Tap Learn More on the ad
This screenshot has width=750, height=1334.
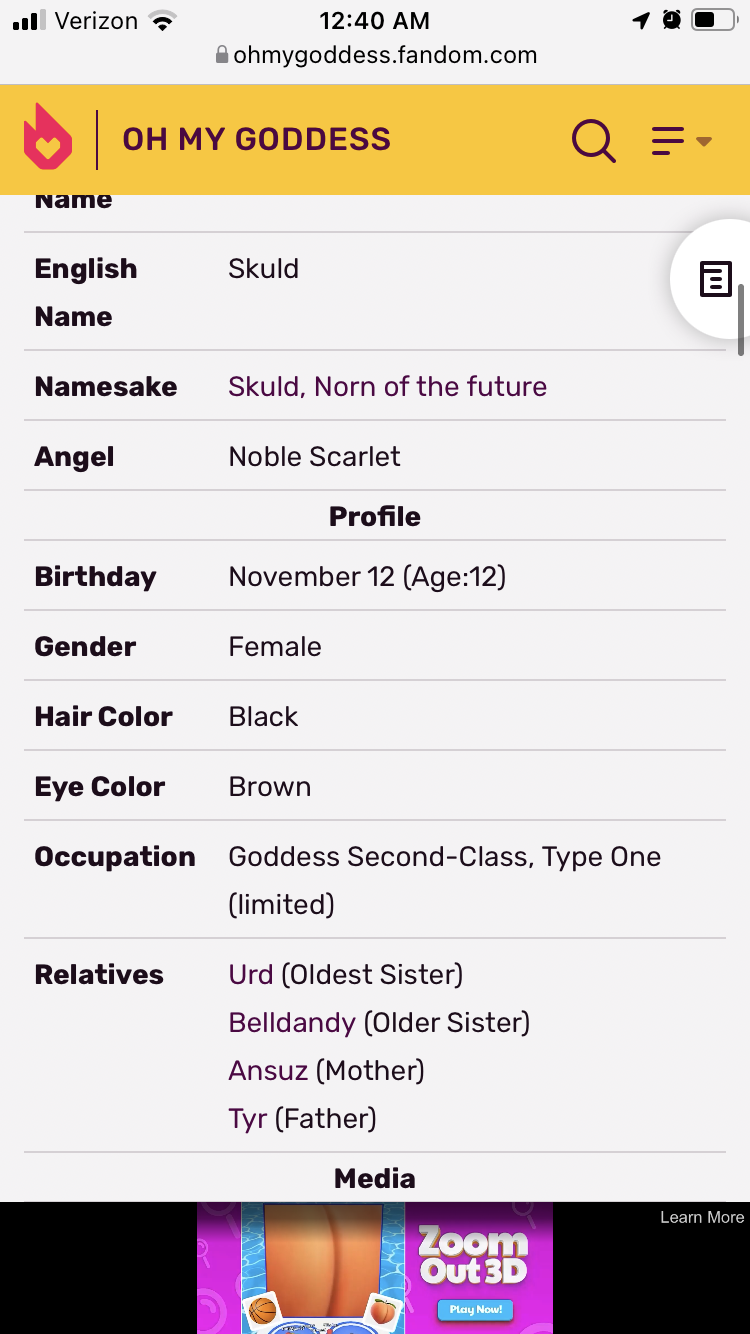click(702, 1217)
